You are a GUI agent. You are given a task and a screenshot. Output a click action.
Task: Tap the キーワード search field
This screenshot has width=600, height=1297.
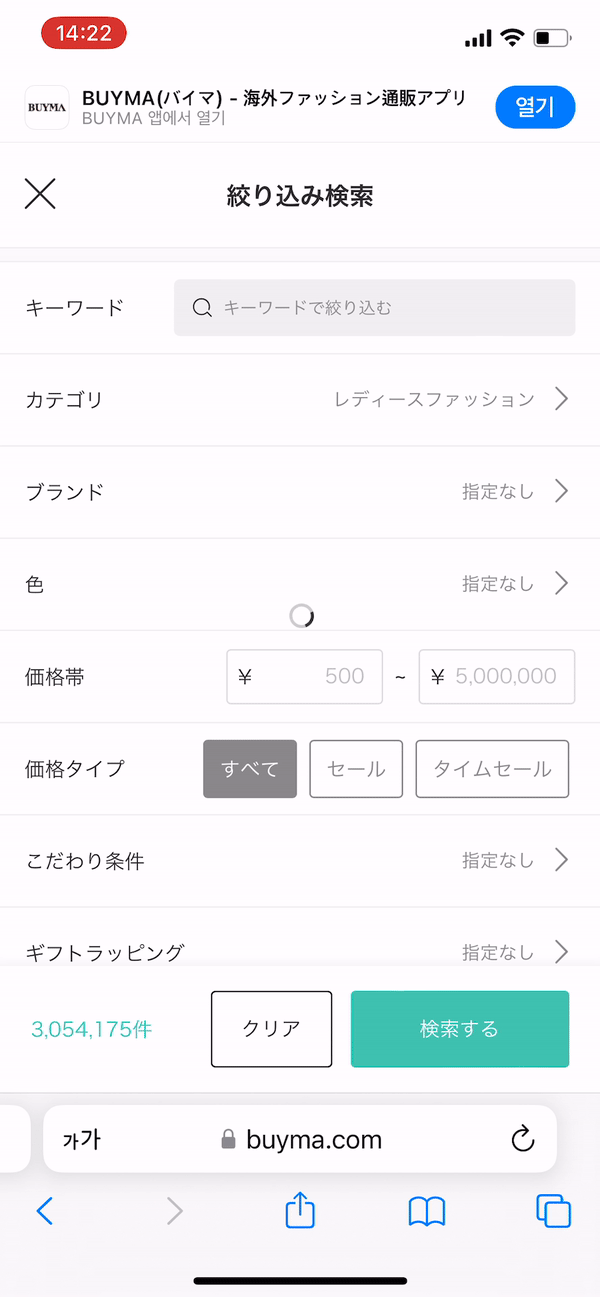[375, 307]
